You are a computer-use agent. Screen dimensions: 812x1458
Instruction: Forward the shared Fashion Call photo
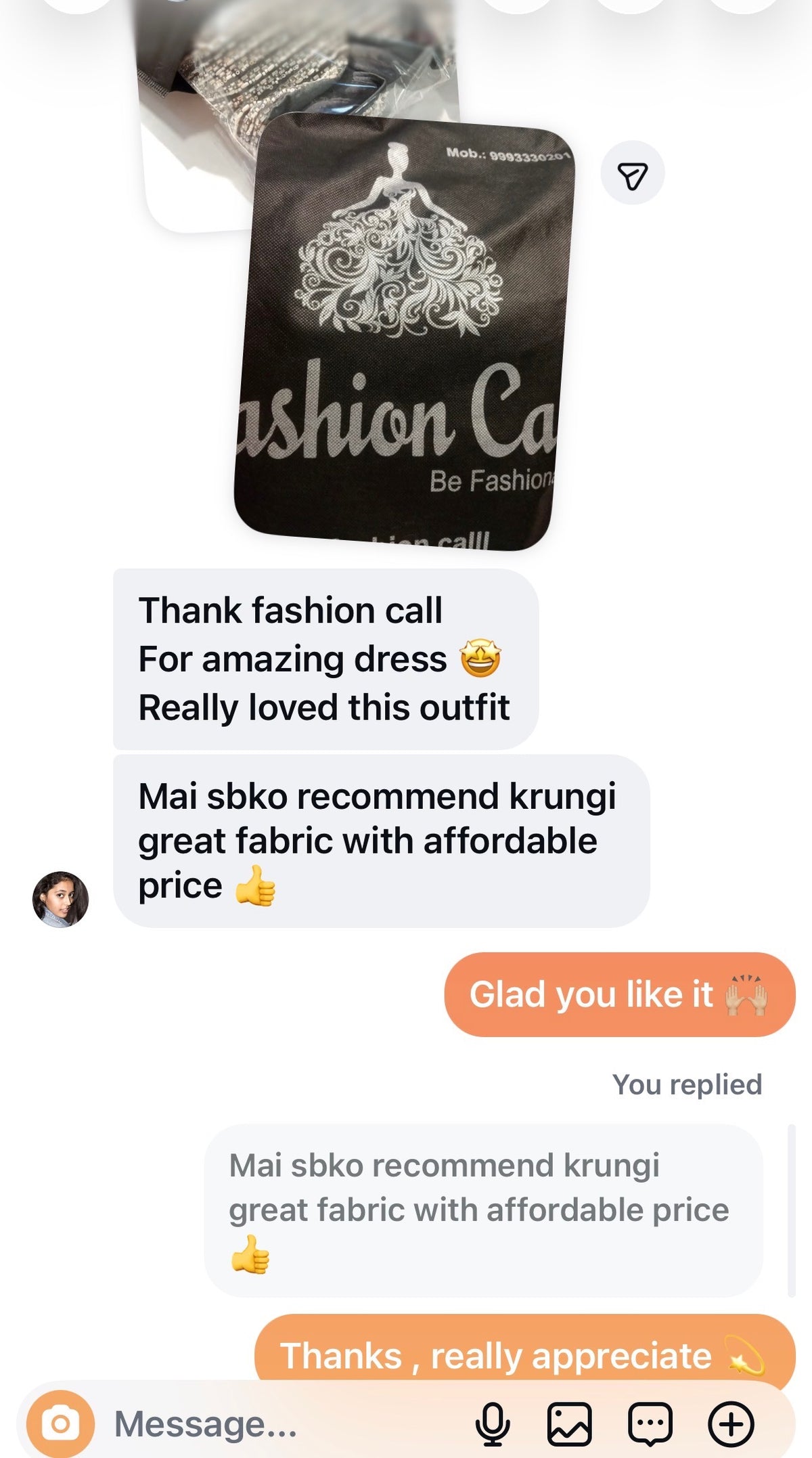633,173
